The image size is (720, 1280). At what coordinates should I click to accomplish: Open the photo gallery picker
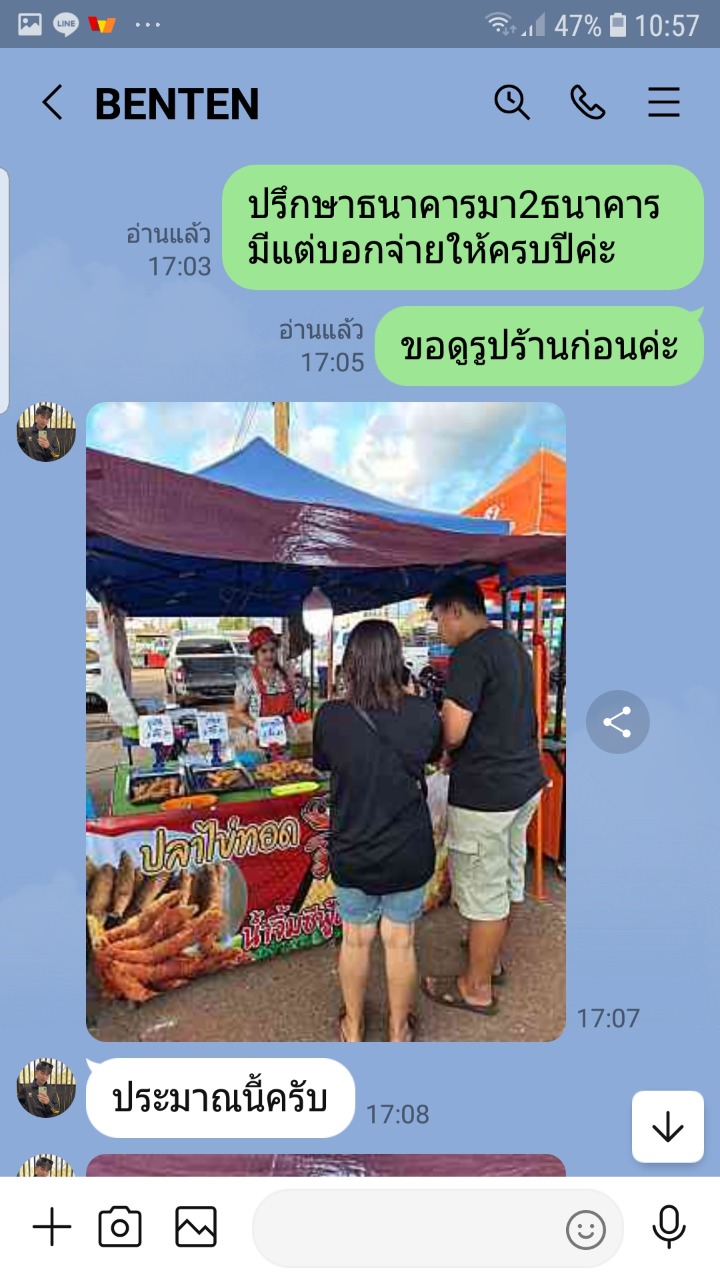[196, 1227]
